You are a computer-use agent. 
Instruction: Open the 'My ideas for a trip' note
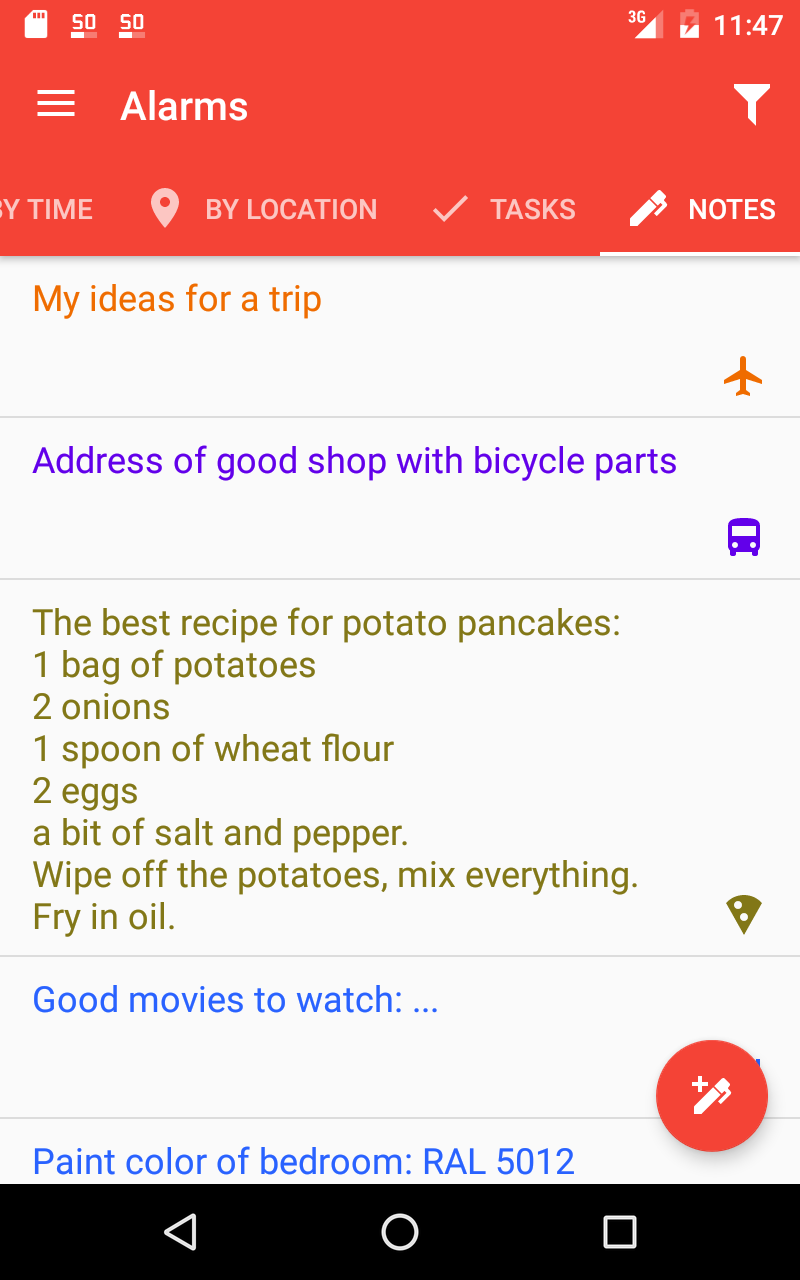[400, 337]
